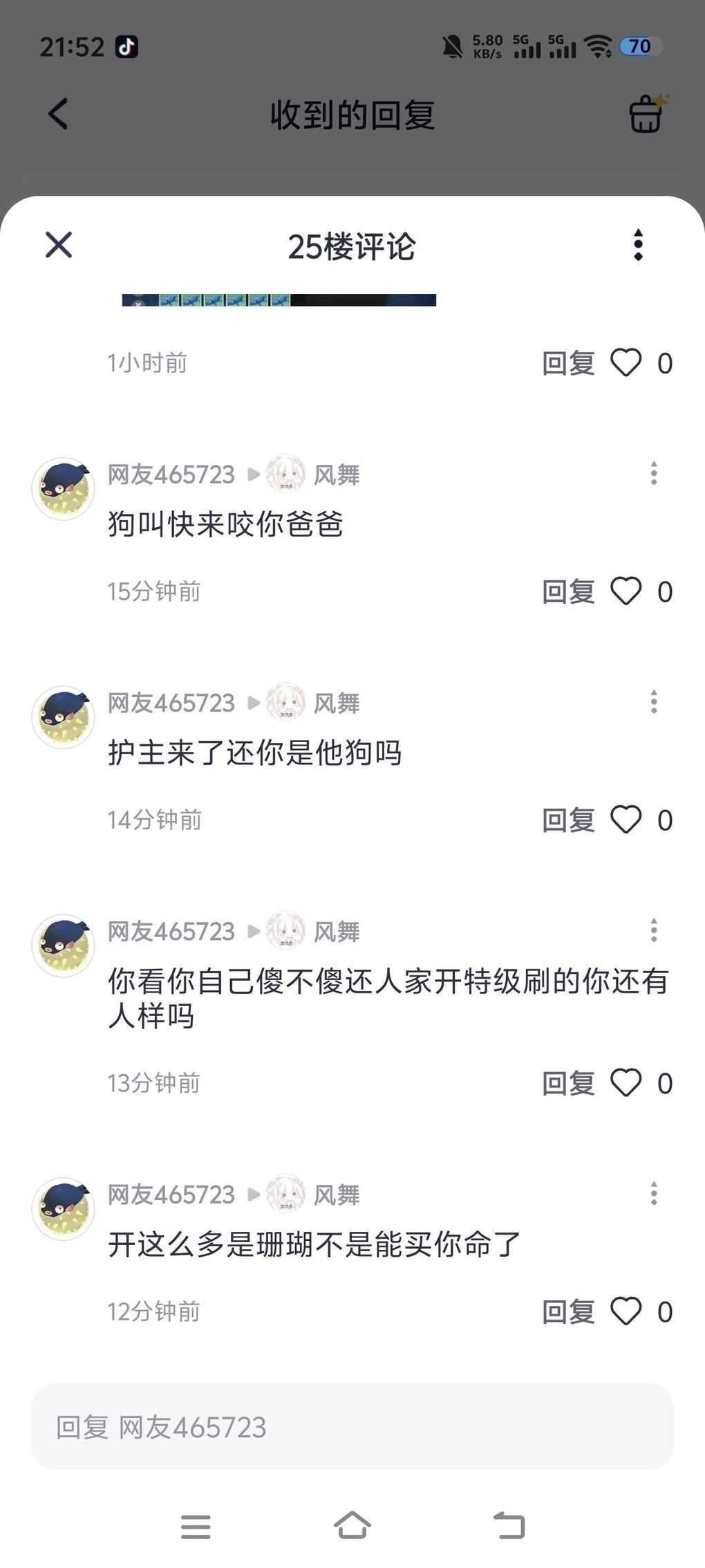Tap the system home button
705x1568 pixels.
[x=352, y=1525]
